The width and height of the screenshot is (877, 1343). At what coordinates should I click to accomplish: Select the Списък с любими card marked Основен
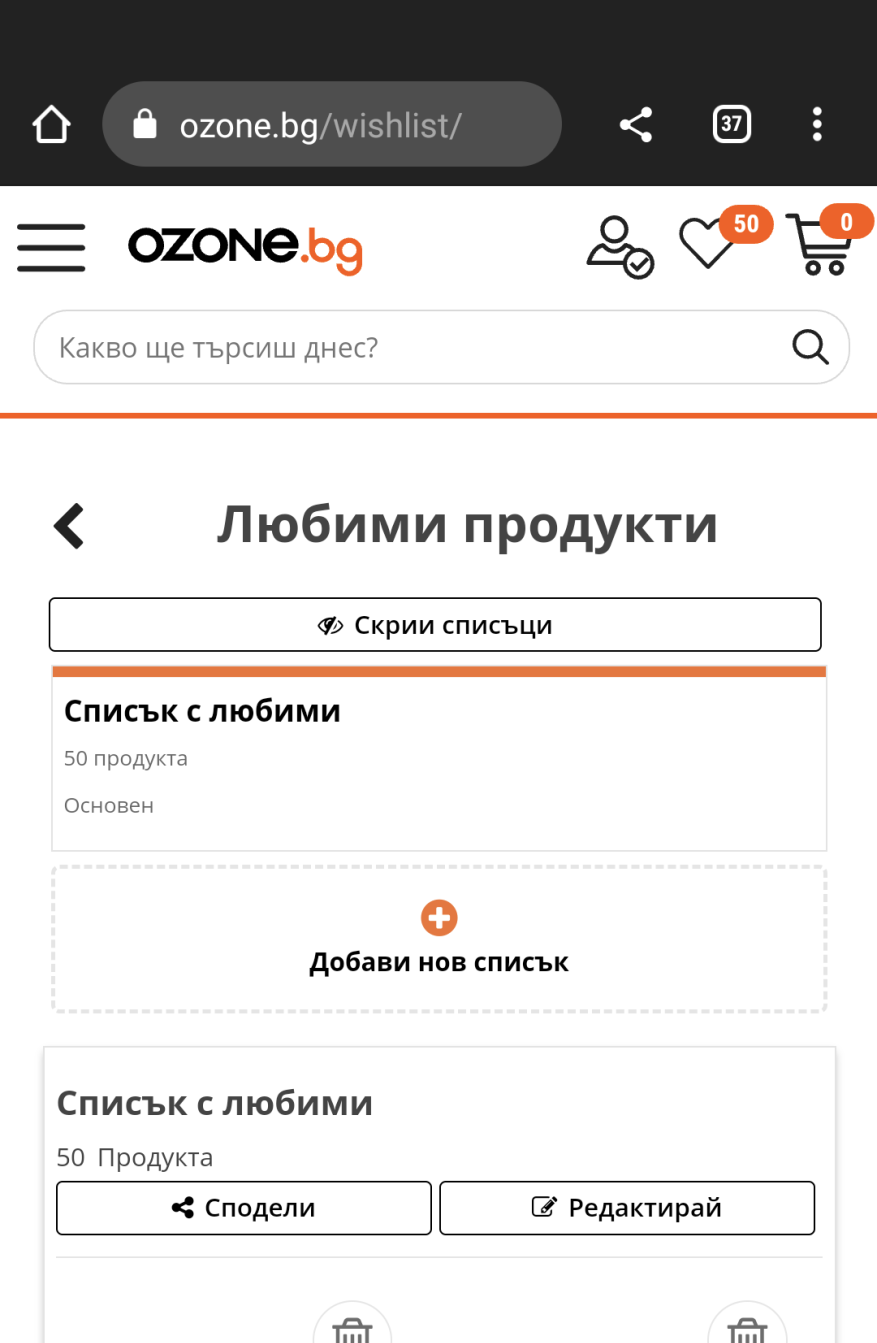pos(439,758)
